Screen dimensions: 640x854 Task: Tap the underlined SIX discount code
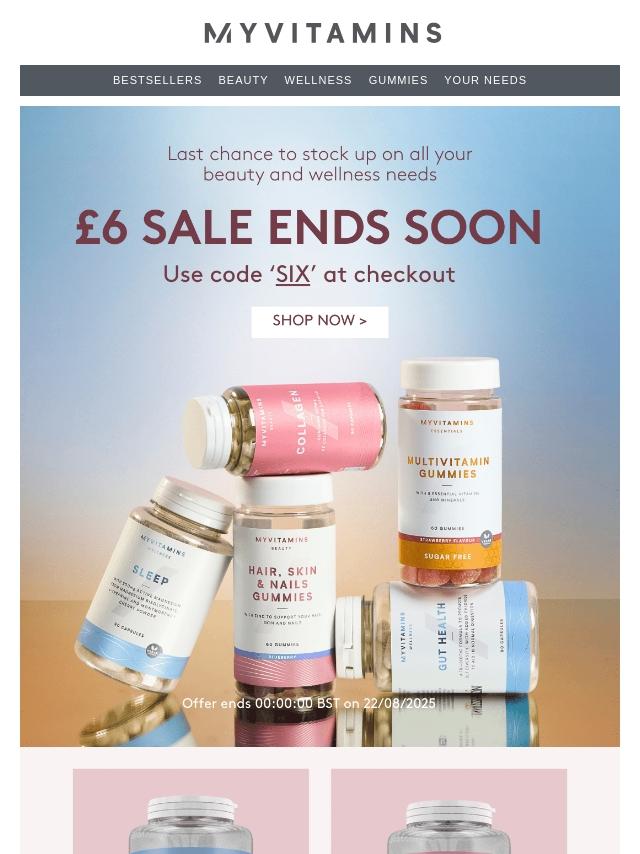pyautogui.click(x=293, y=275)
